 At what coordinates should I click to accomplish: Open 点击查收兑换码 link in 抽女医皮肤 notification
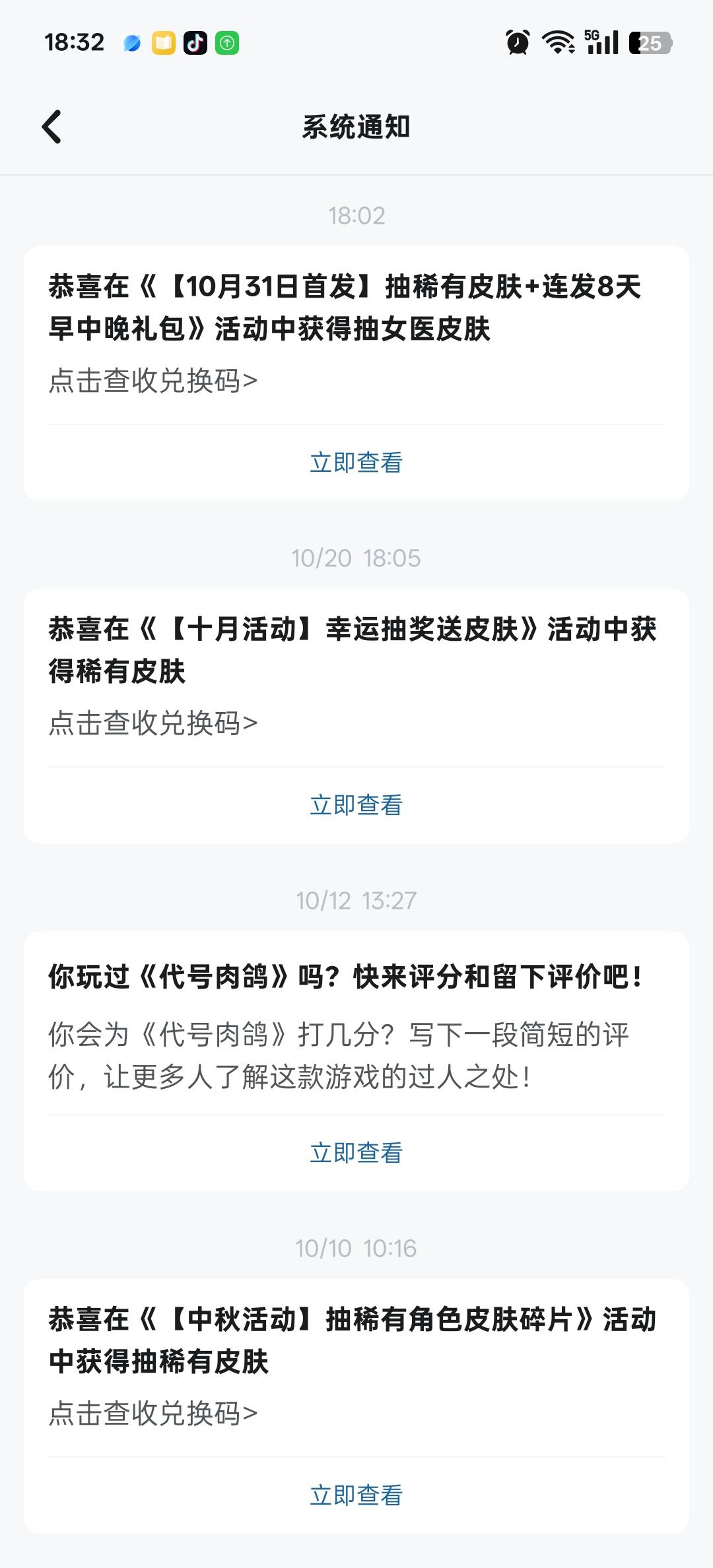pos(153,381)
